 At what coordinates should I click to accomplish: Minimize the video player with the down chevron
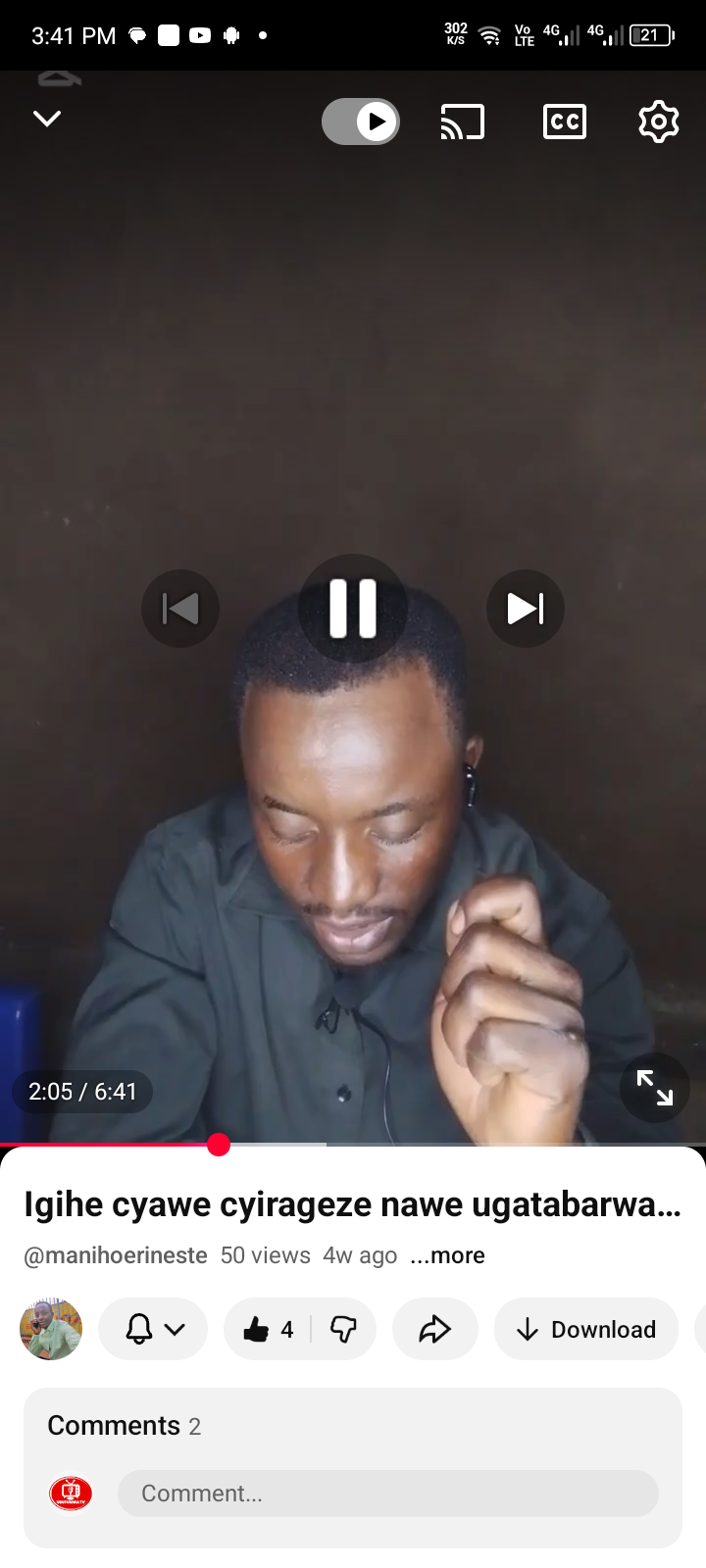(47, 119)
